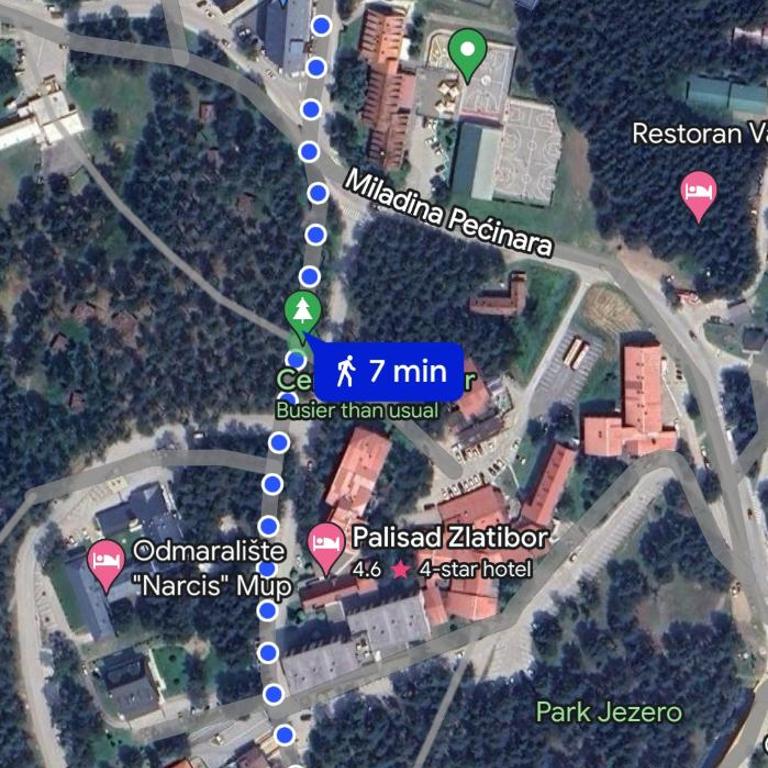Tap the 7 min walking route label
The width and height of the screenshot is (768, 768).
(390, 372)
